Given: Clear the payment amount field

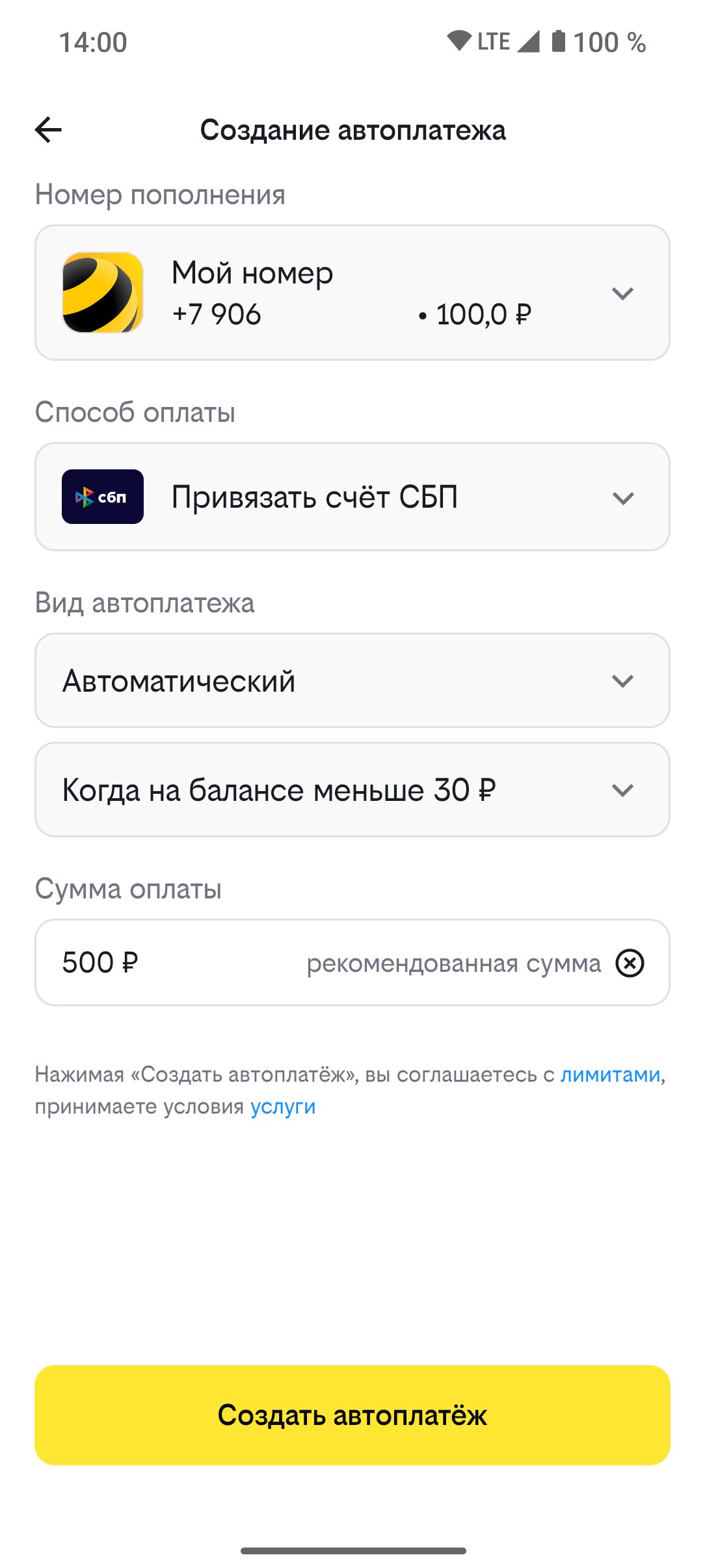Looking at the screenshot, I should [x=630, y=963].
